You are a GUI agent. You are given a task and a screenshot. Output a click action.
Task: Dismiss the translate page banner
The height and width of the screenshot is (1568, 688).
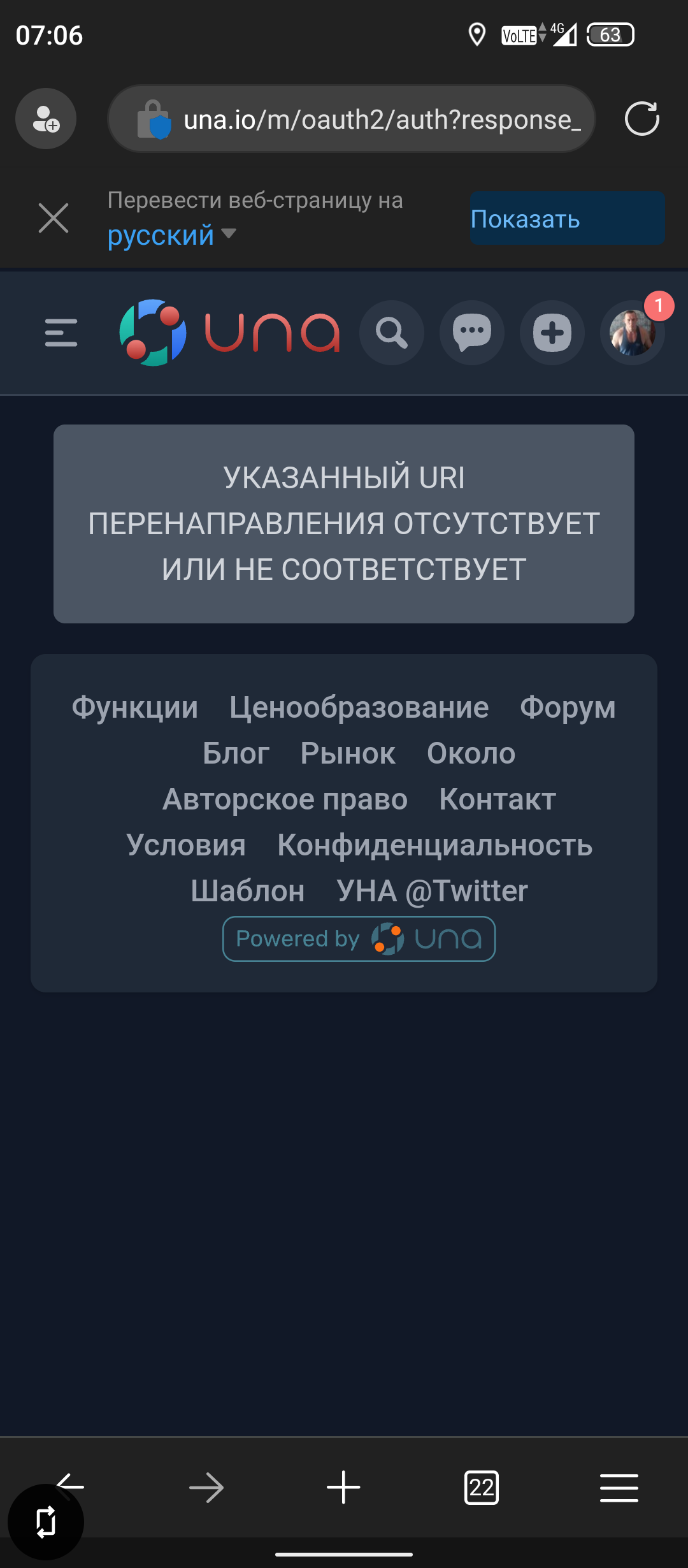click(54, 219)
